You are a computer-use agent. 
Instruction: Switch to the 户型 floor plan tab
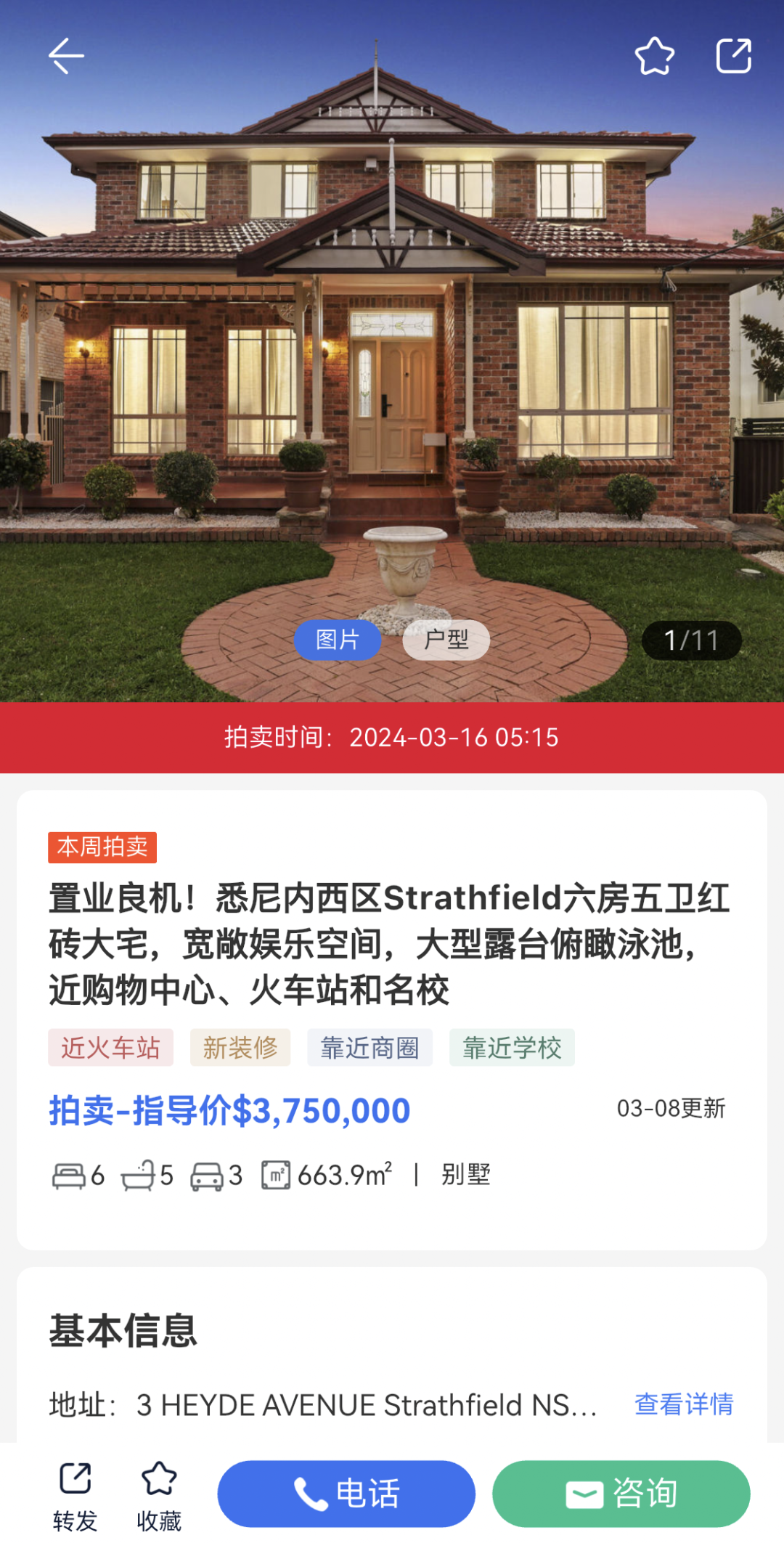point(446,640)
